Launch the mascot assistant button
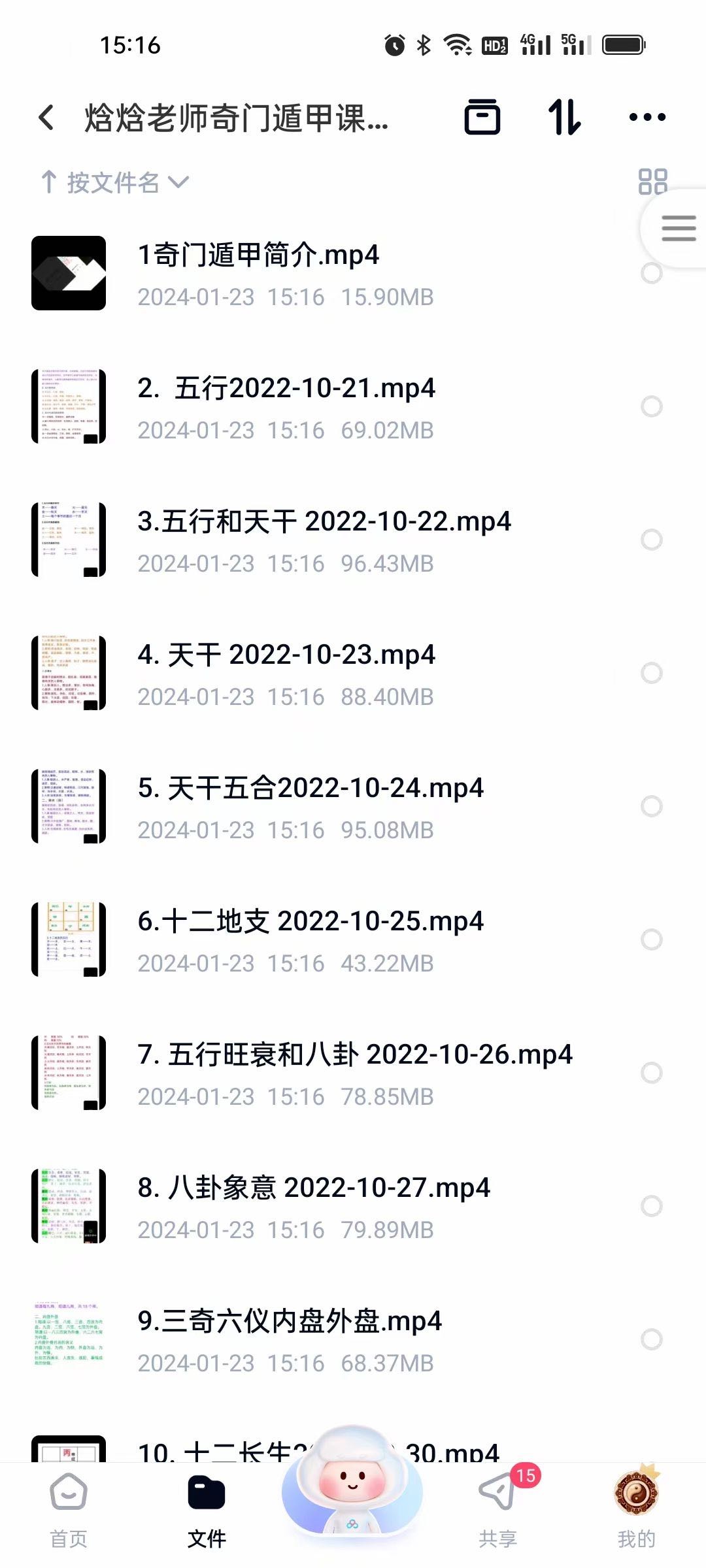Viewport: 706px width, 1568px height. point(352,1483)
